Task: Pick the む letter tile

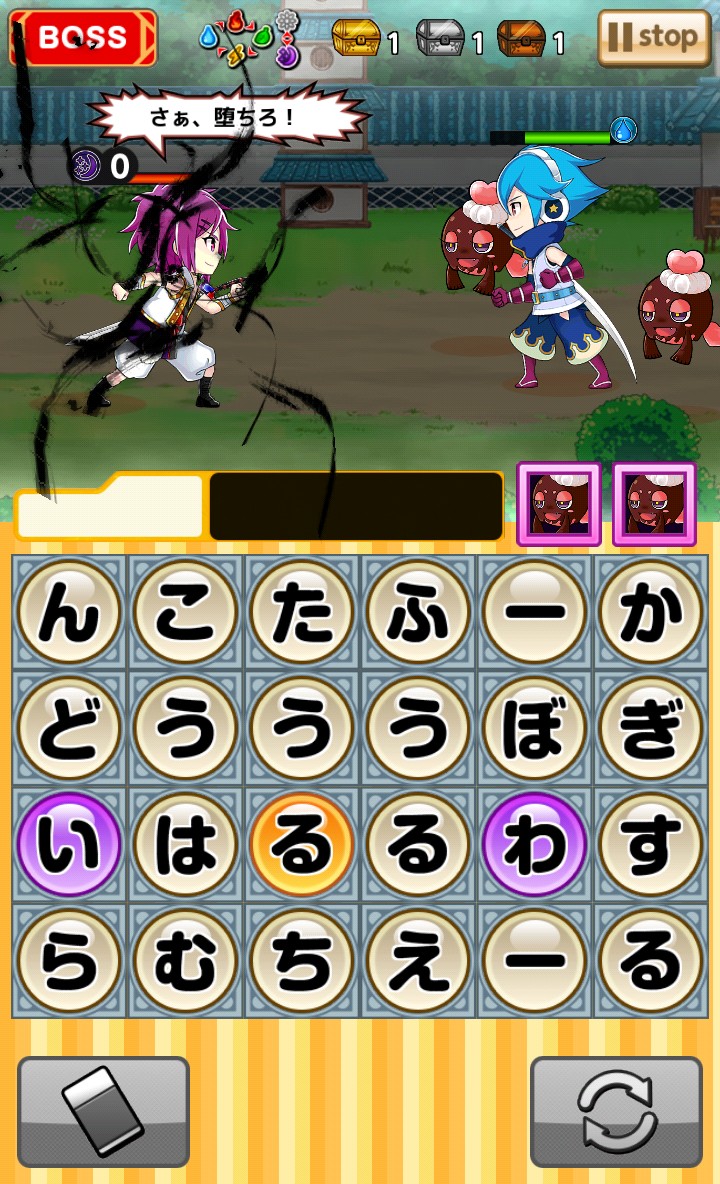Action: [185, 961]
